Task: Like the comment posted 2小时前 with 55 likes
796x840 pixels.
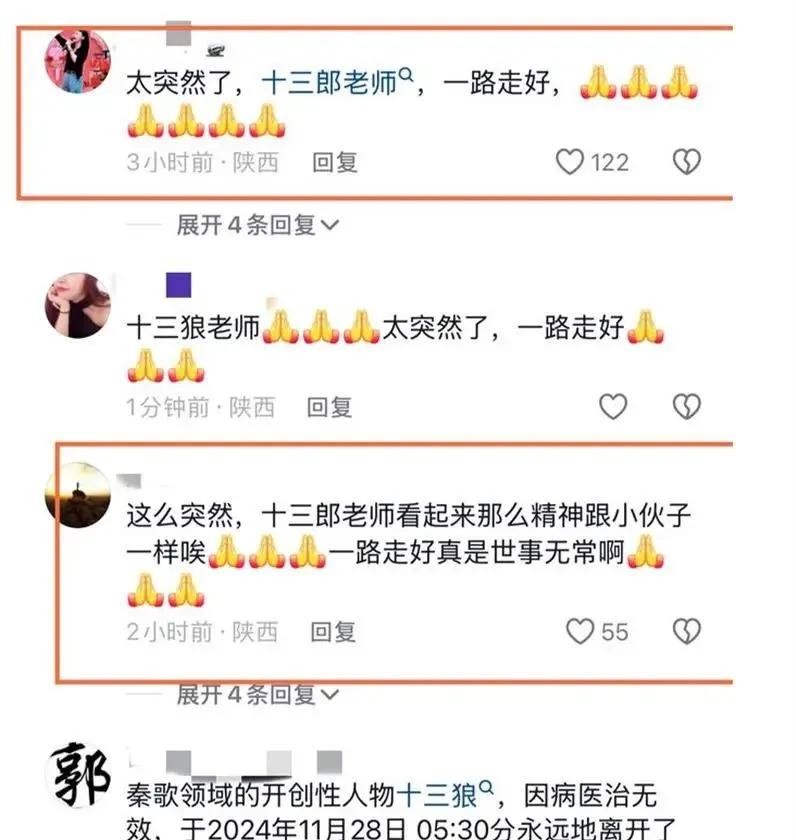Action: pos(580,631)
